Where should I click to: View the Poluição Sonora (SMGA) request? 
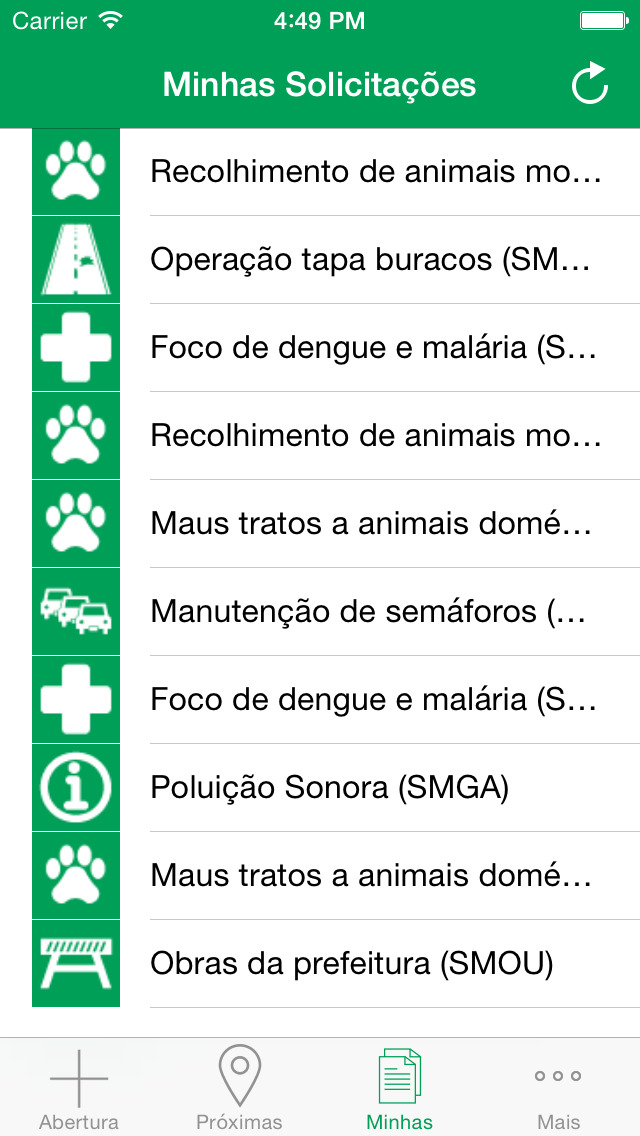[x=320, y=788]
